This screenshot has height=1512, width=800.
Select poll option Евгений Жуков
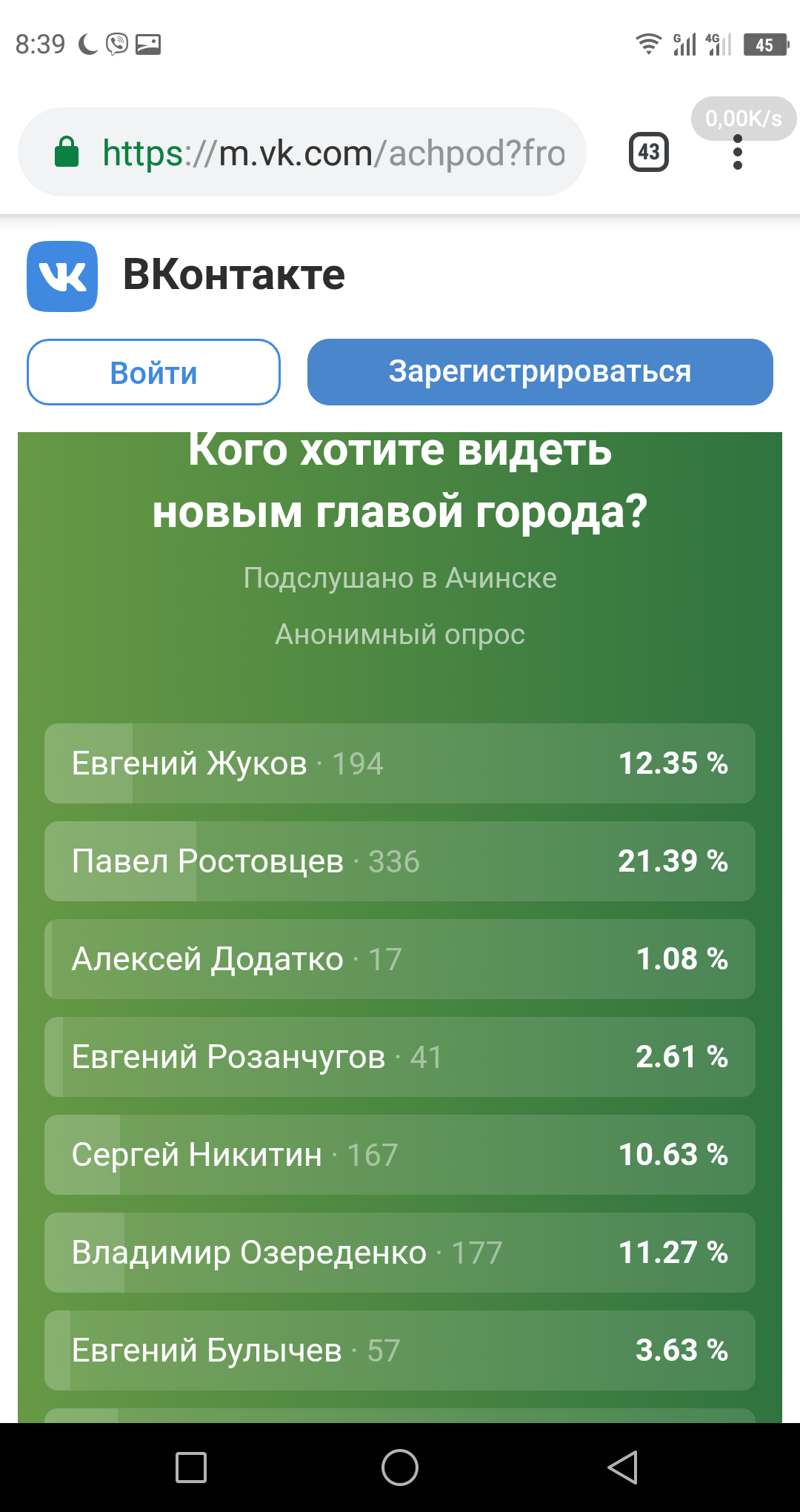coord(400,763)
